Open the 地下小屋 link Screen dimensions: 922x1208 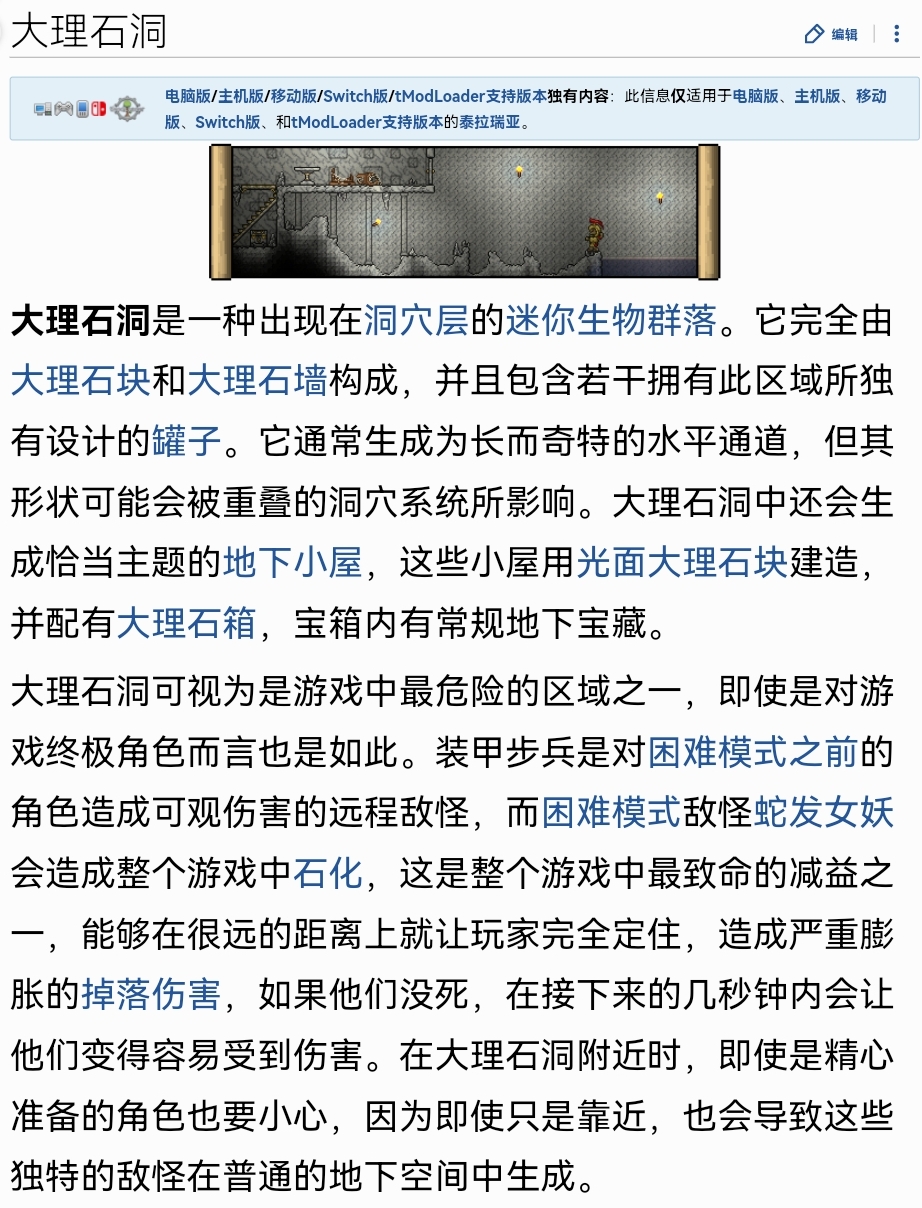pyautogui.click(x=292, y=563)
